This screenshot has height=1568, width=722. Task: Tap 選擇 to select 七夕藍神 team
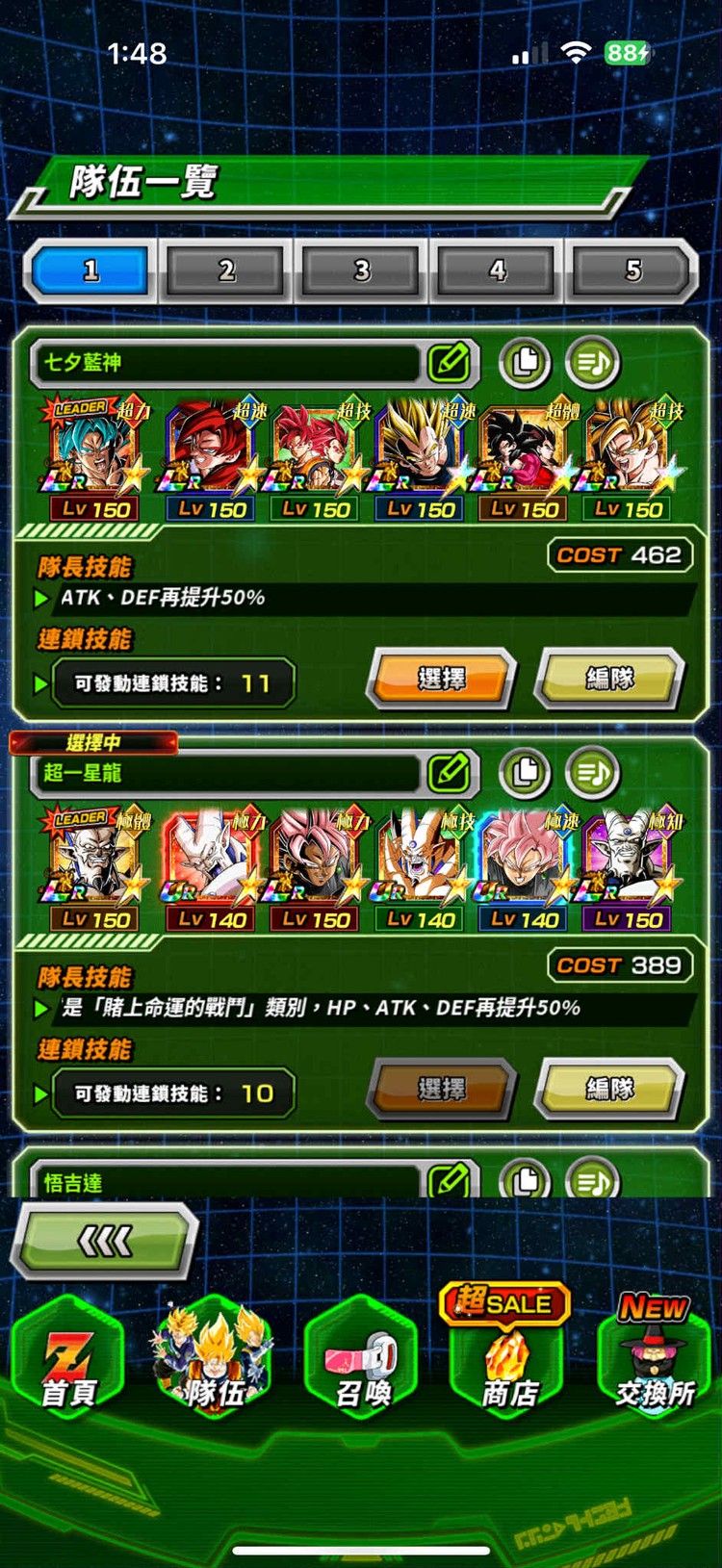[441, 680]
